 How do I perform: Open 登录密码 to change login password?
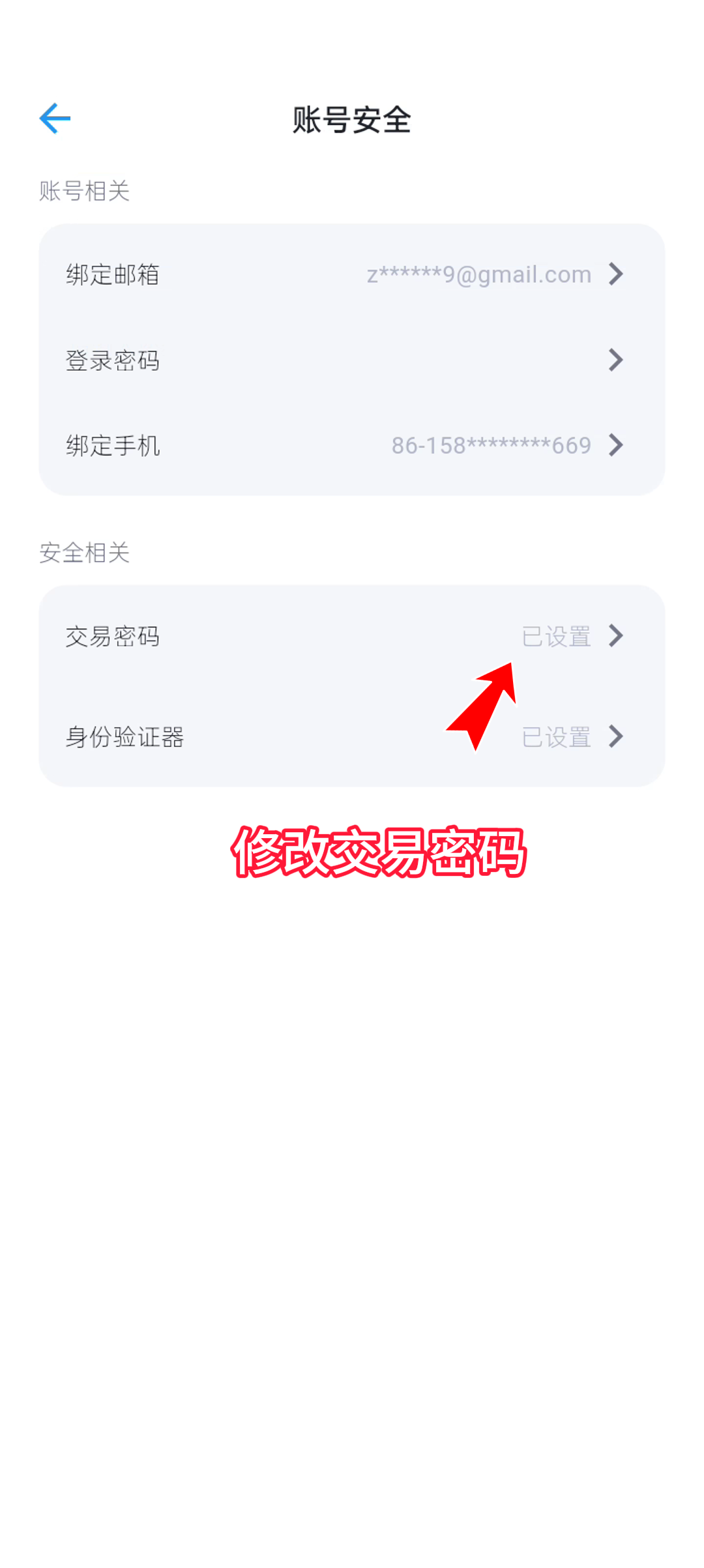click(351, 360)
